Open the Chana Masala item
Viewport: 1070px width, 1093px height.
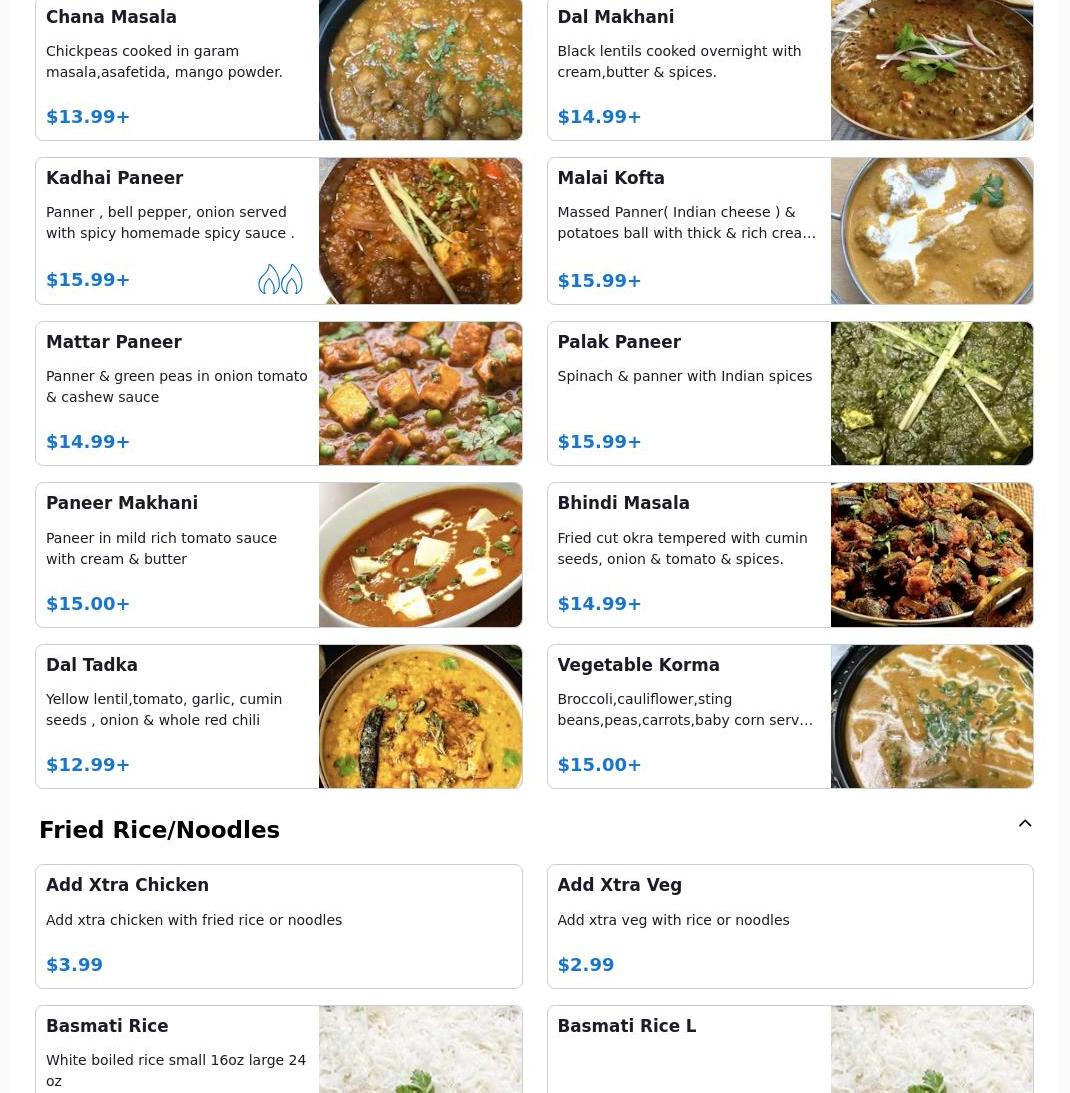point(278,70)
